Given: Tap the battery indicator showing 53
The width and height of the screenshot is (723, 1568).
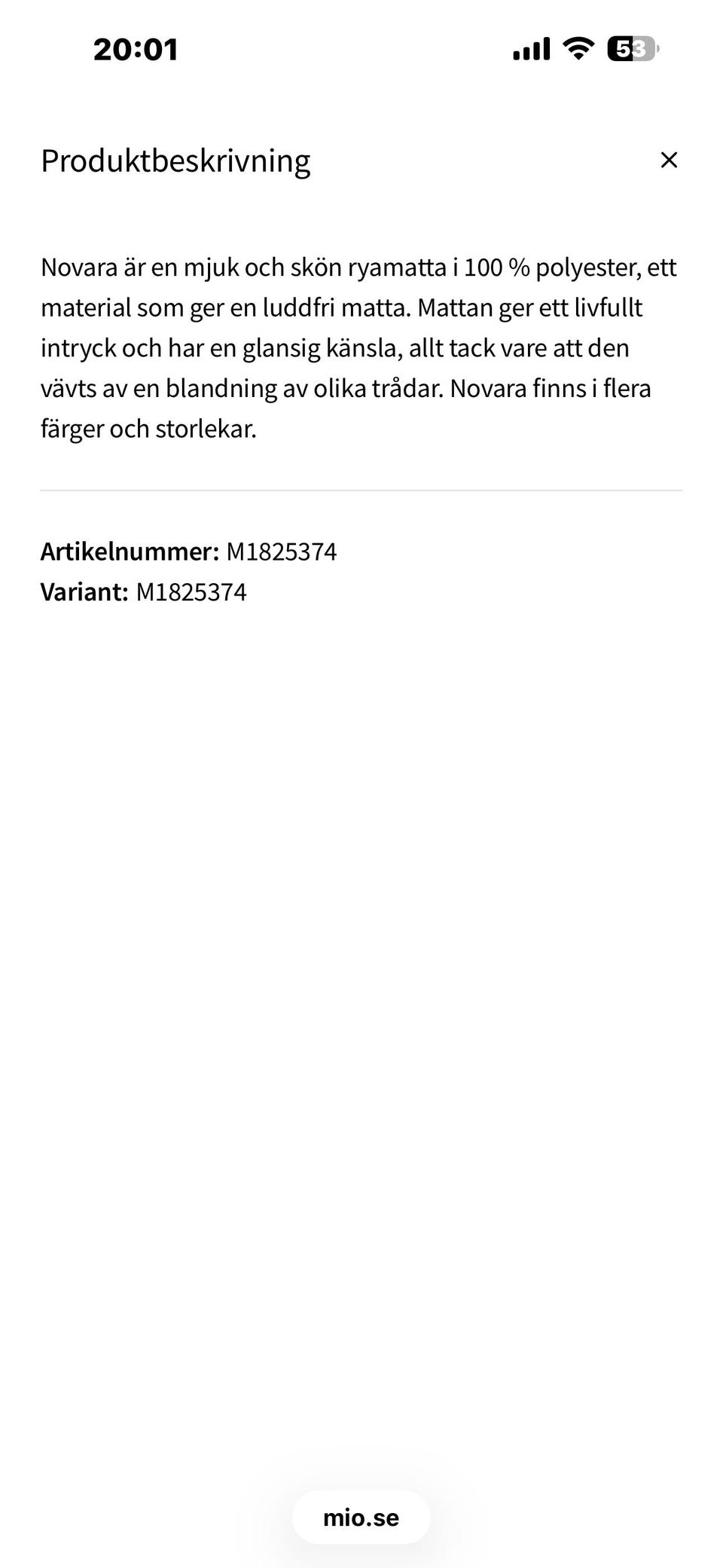Looking at the screenshot, I should [x=630, y=48].
